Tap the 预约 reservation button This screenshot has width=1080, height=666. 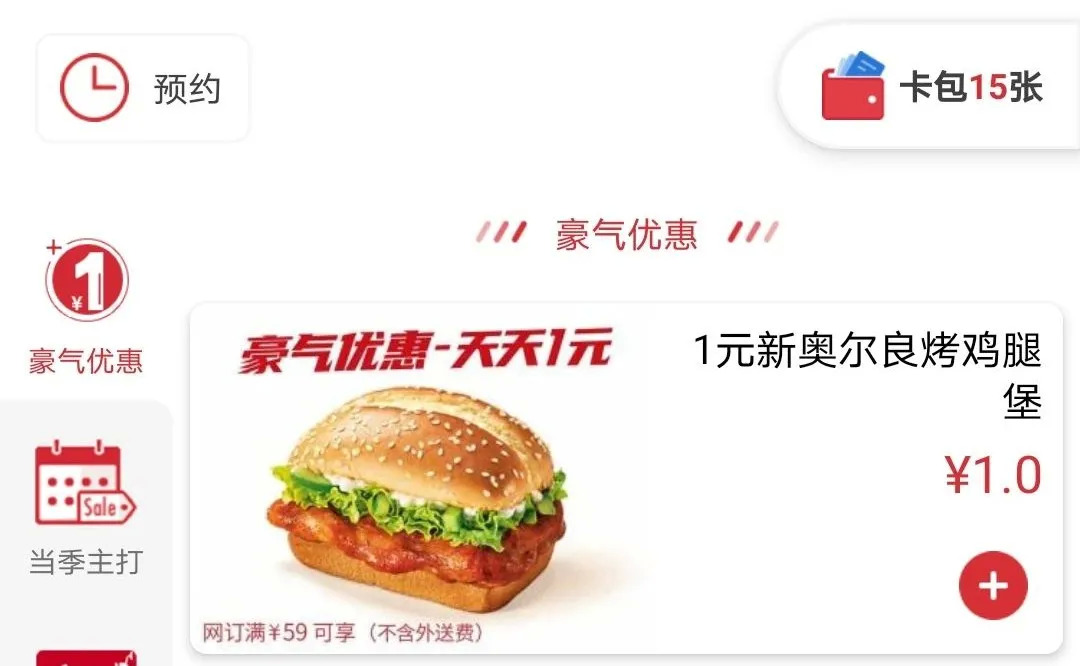click(142, 89)
